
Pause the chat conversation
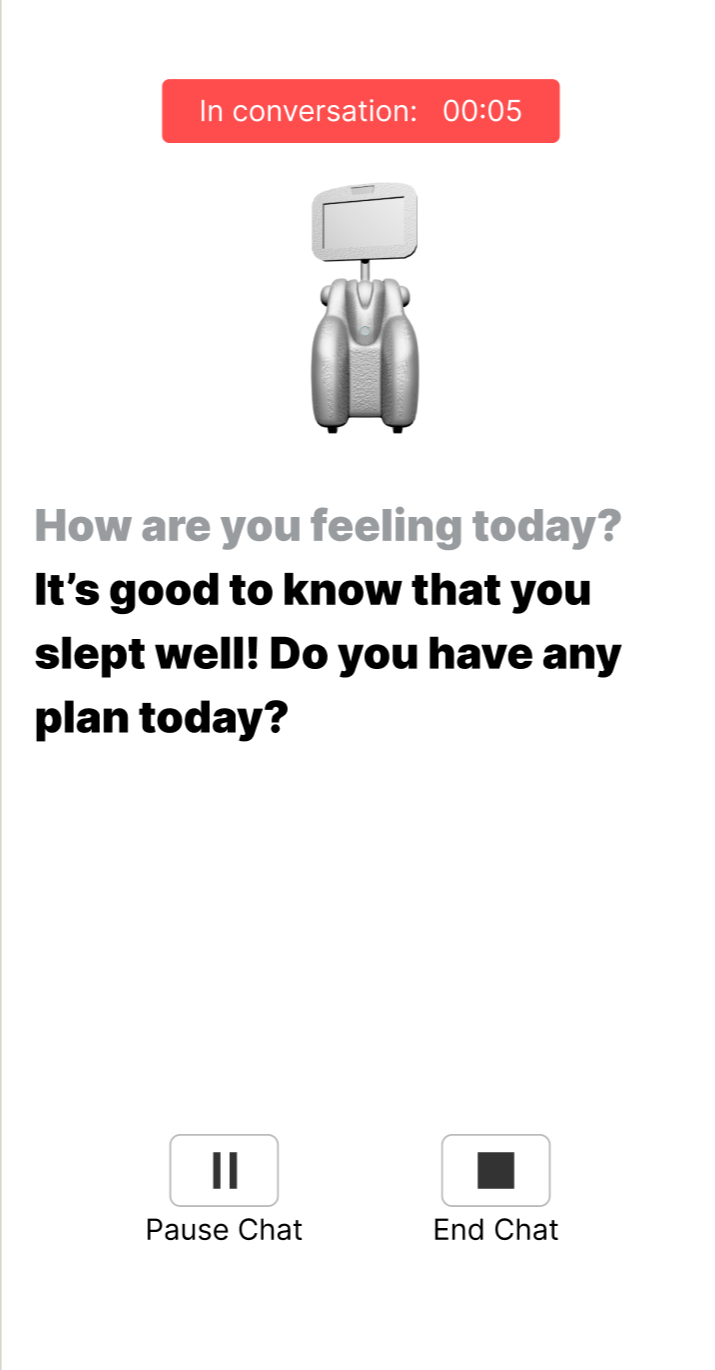click(224, 1170)
